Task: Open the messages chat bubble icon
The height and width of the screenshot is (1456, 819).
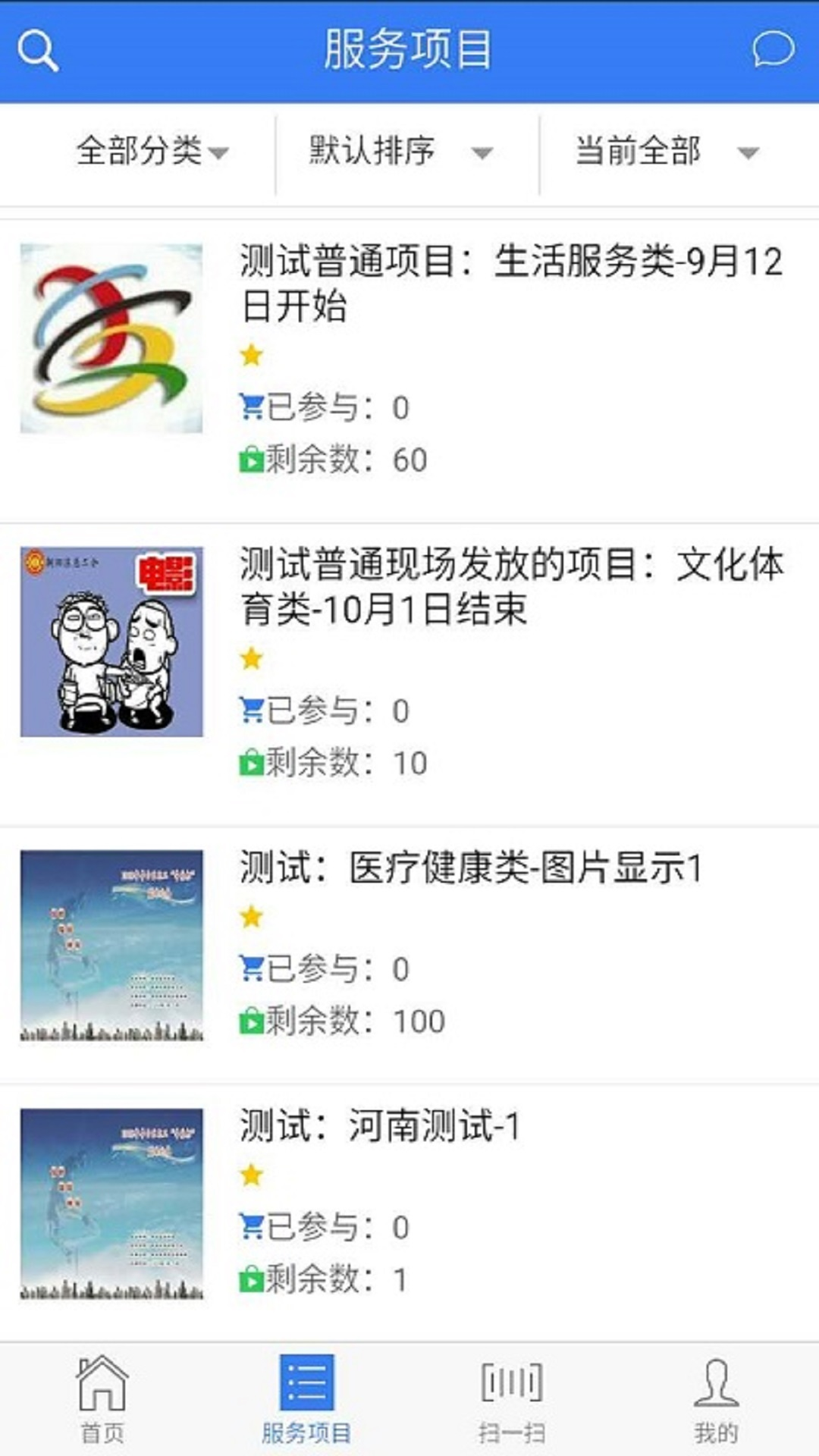Action: (773, 50)
